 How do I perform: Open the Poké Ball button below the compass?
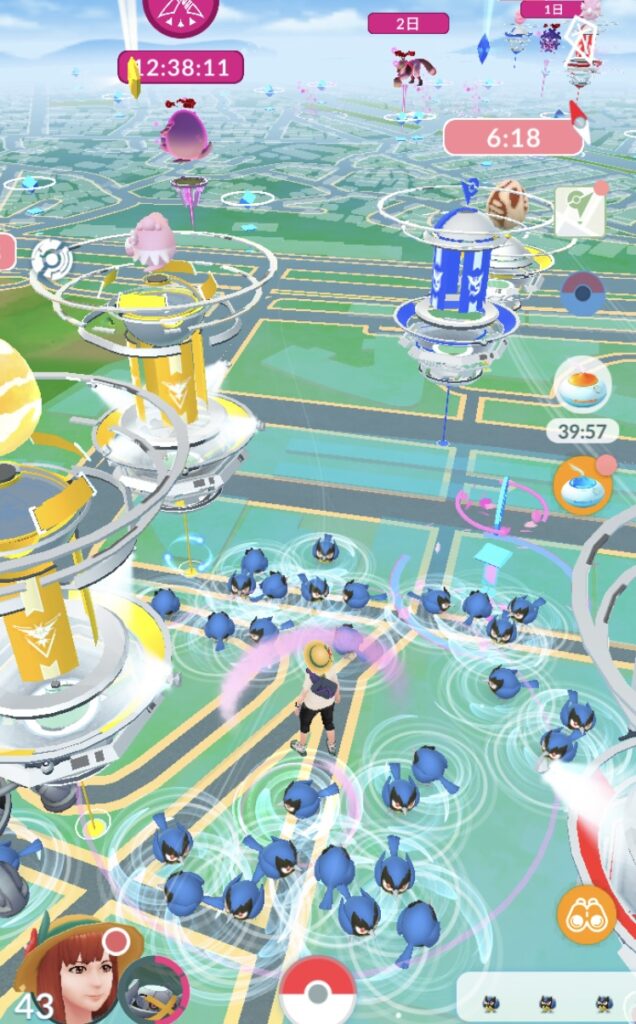583,293
